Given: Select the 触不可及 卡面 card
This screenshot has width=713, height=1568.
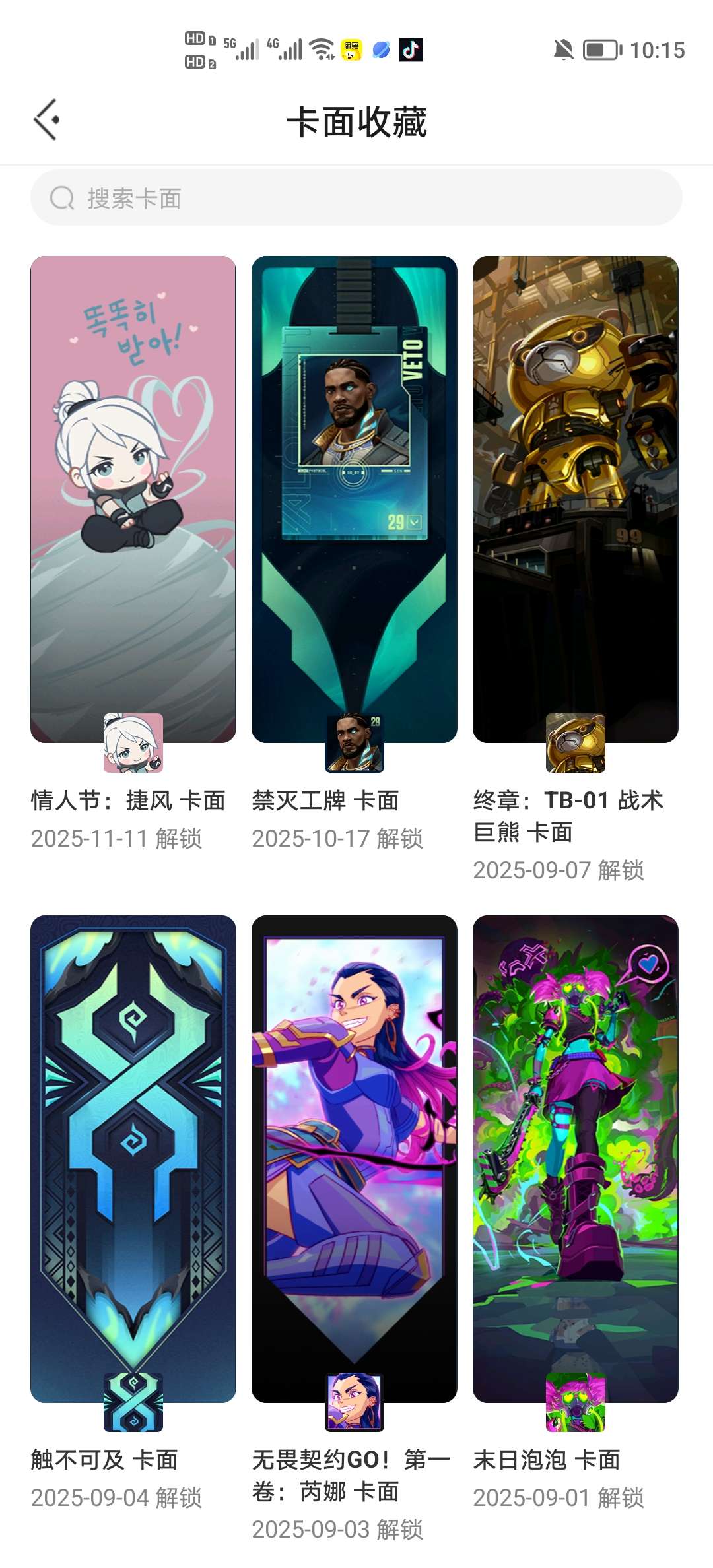Looking at the screenshot, I should [x=133, y=1158].
